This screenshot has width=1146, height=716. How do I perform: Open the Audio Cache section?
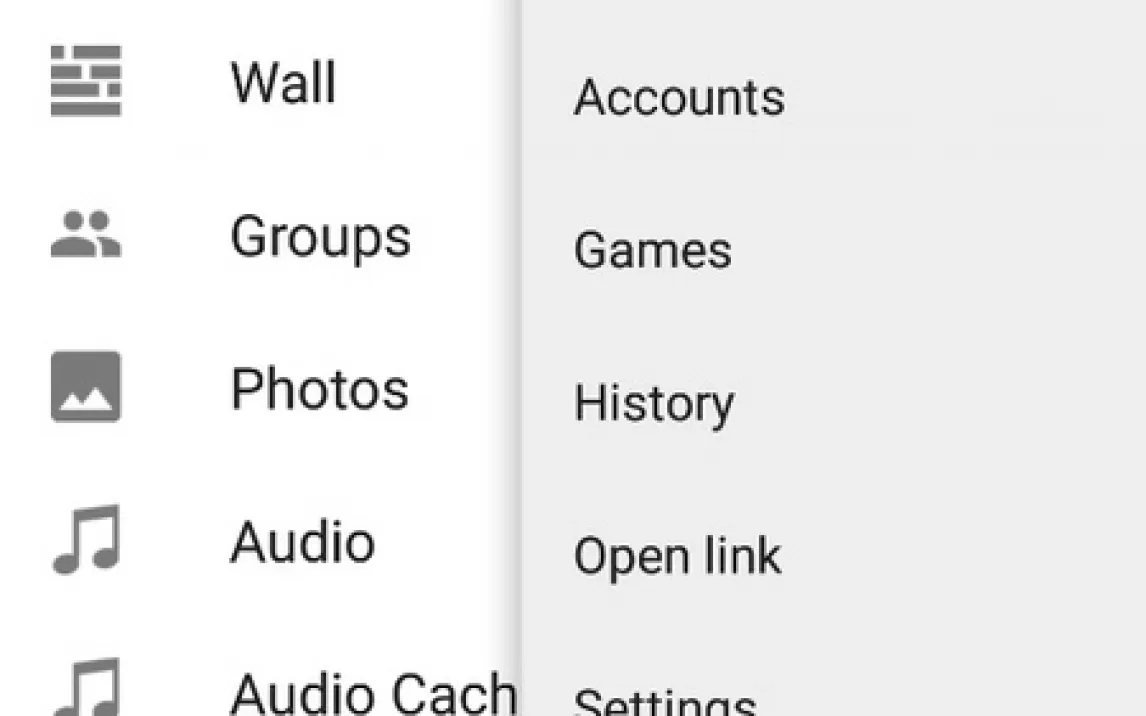[372, 692]
